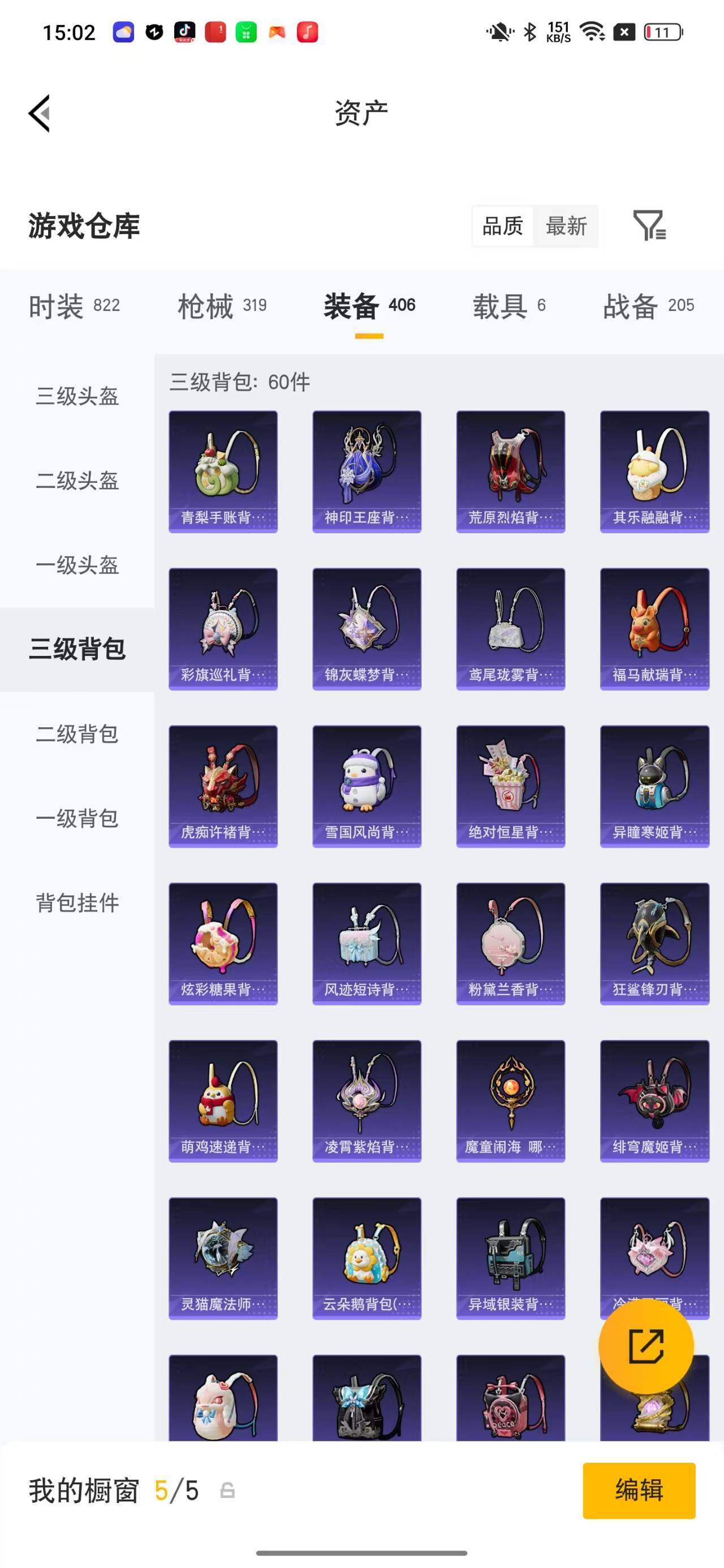Select 三级头盔 in the side list
Screen dimensions: 724x1568
point(77,396)
